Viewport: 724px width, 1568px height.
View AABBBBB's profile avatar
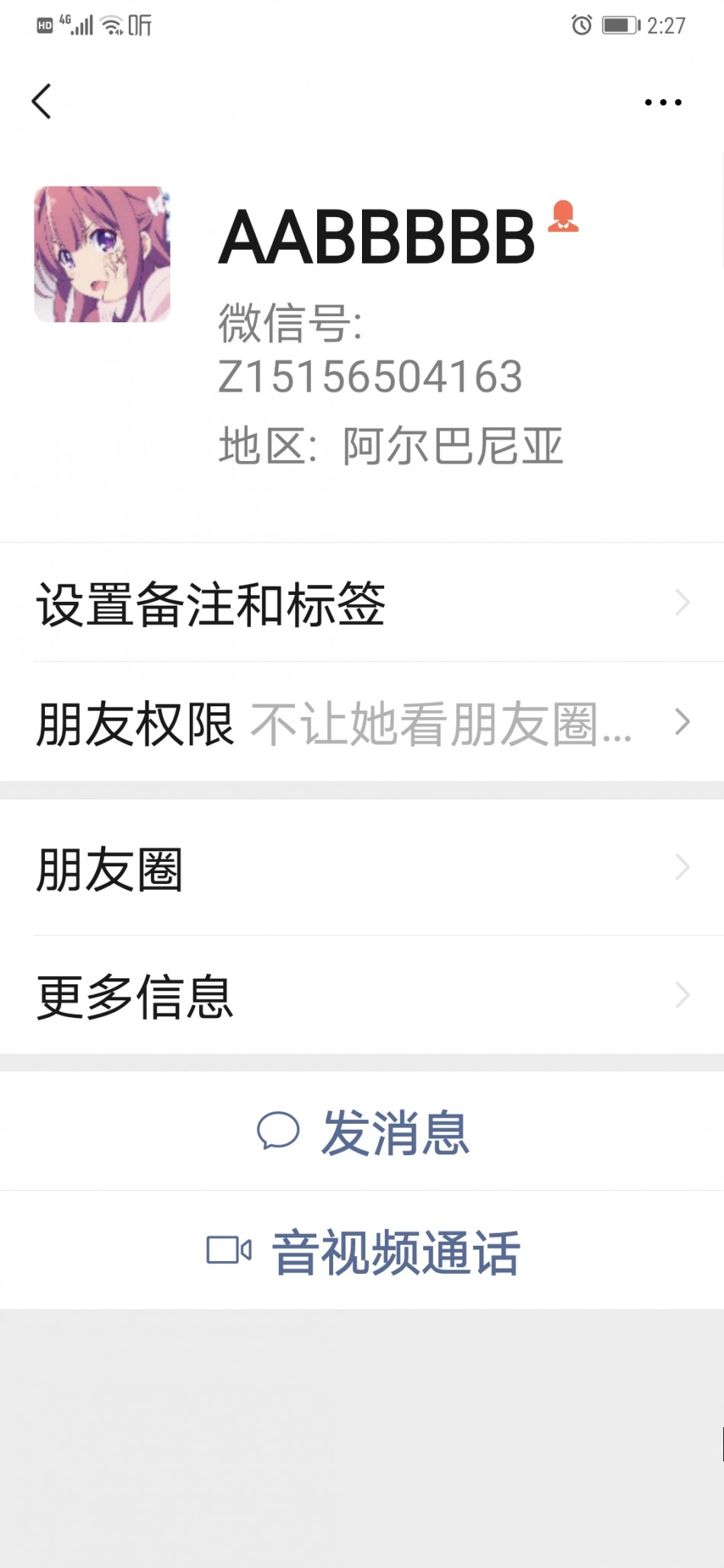[x=102, y=254]
